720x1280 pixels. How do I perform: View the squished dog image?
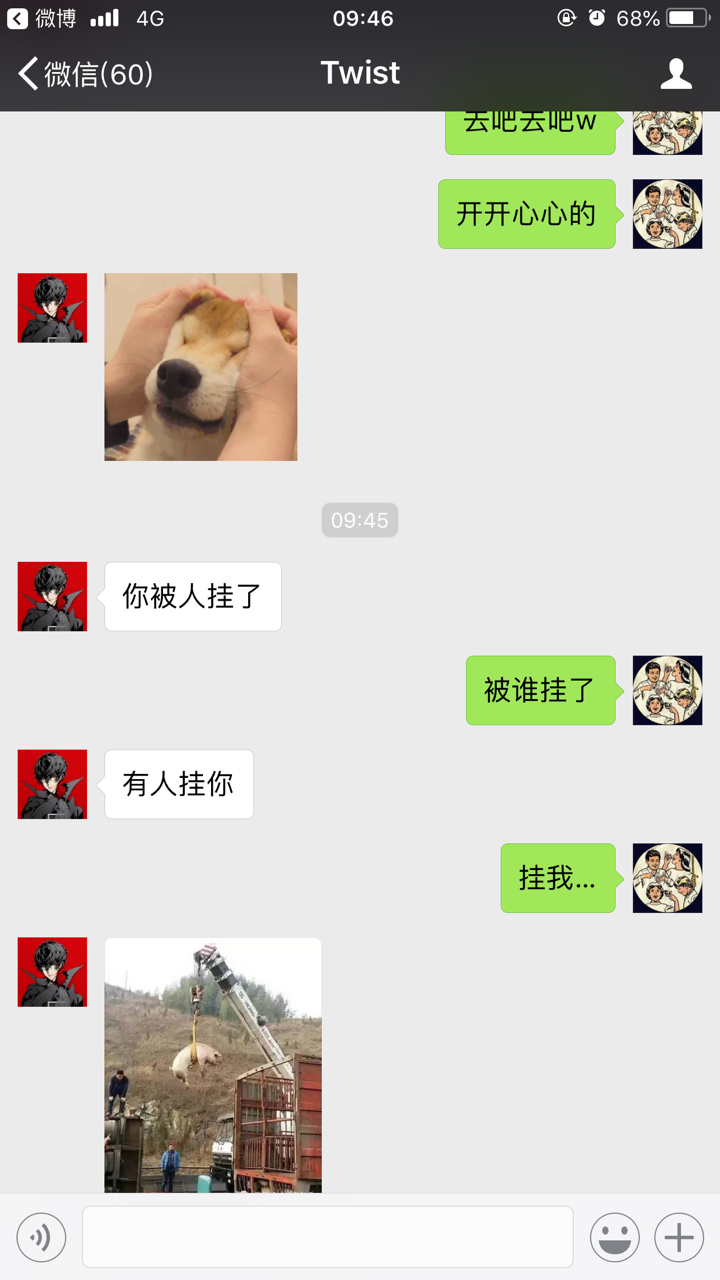point(201,367)
